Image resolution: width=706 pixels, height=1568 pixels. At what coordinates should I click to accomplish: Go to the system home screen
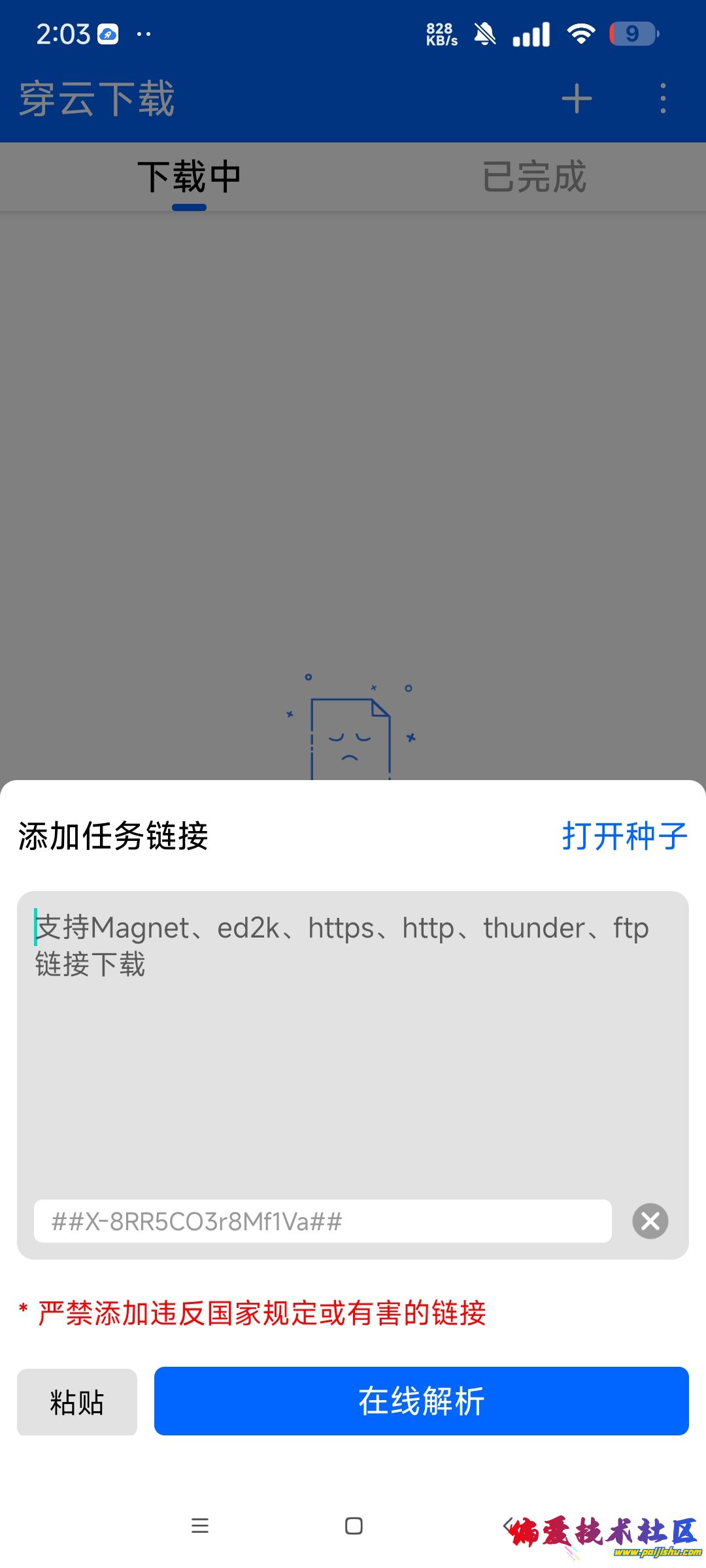(354, 1526)
